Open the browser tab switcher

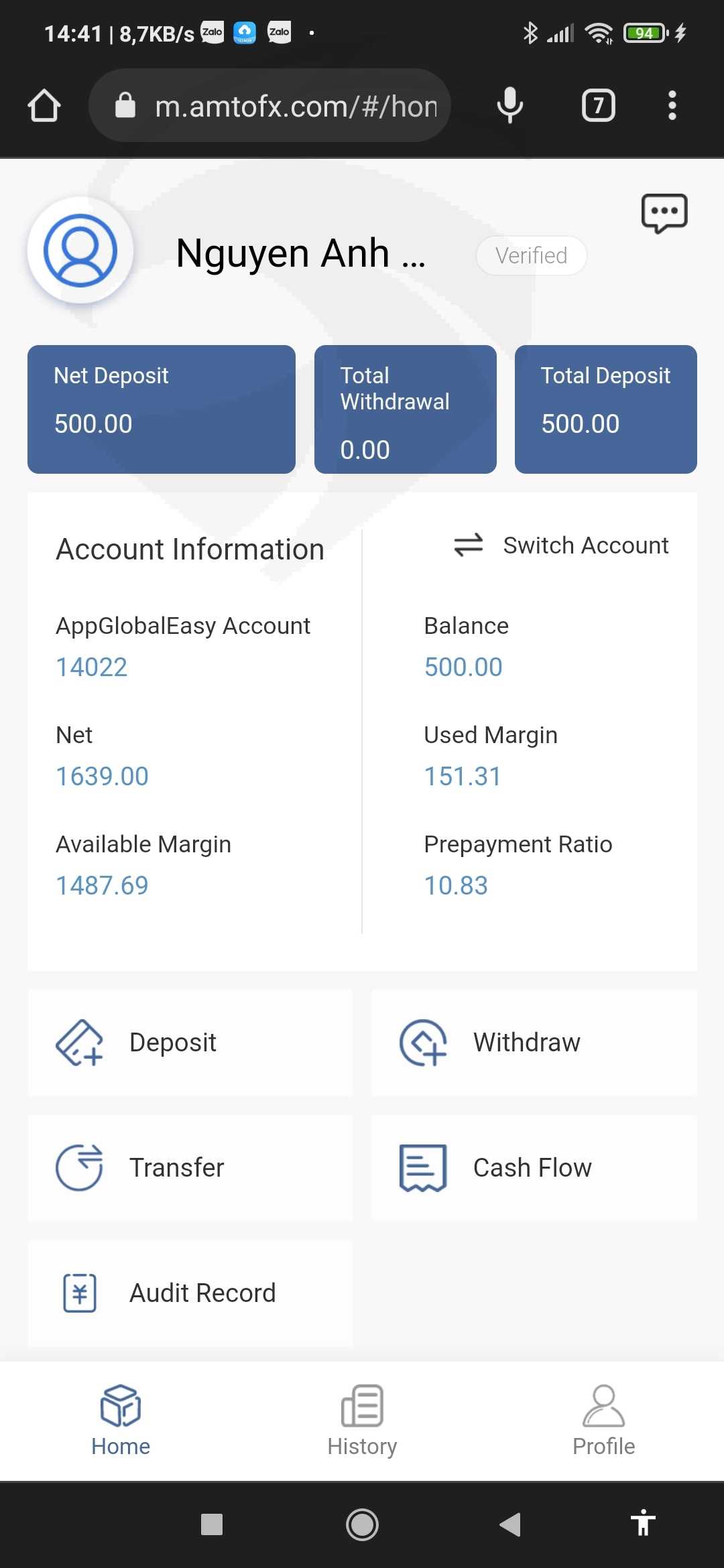(x=599, y=105)
